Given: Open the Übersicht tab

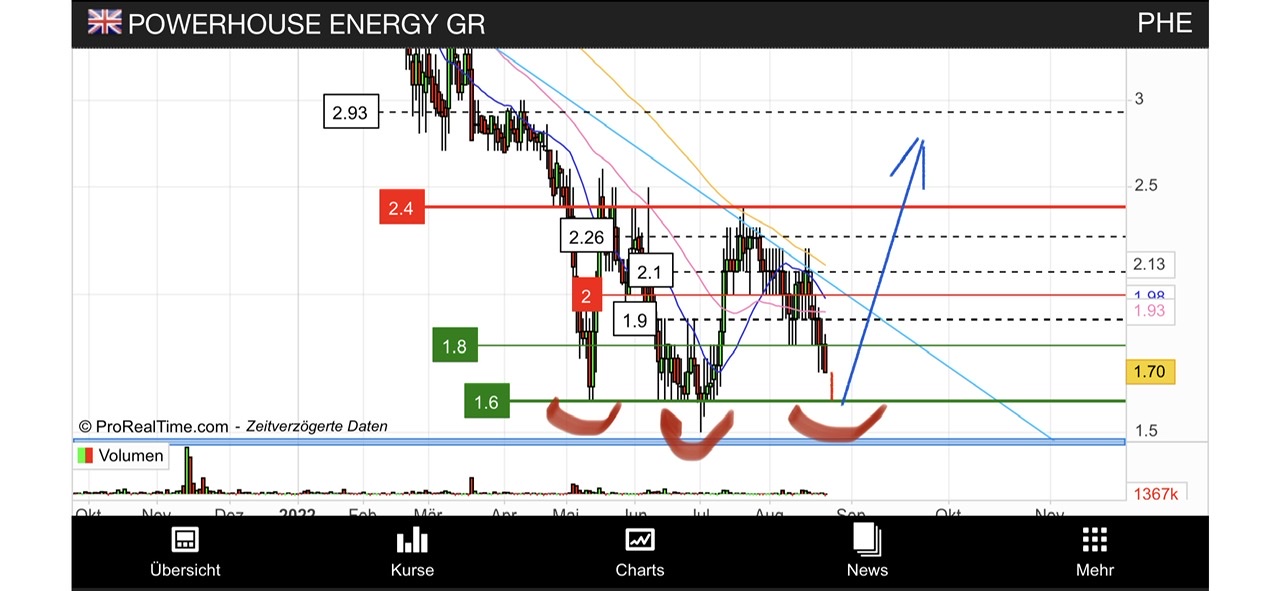Looking at the screenshot, I should (185, 552).
